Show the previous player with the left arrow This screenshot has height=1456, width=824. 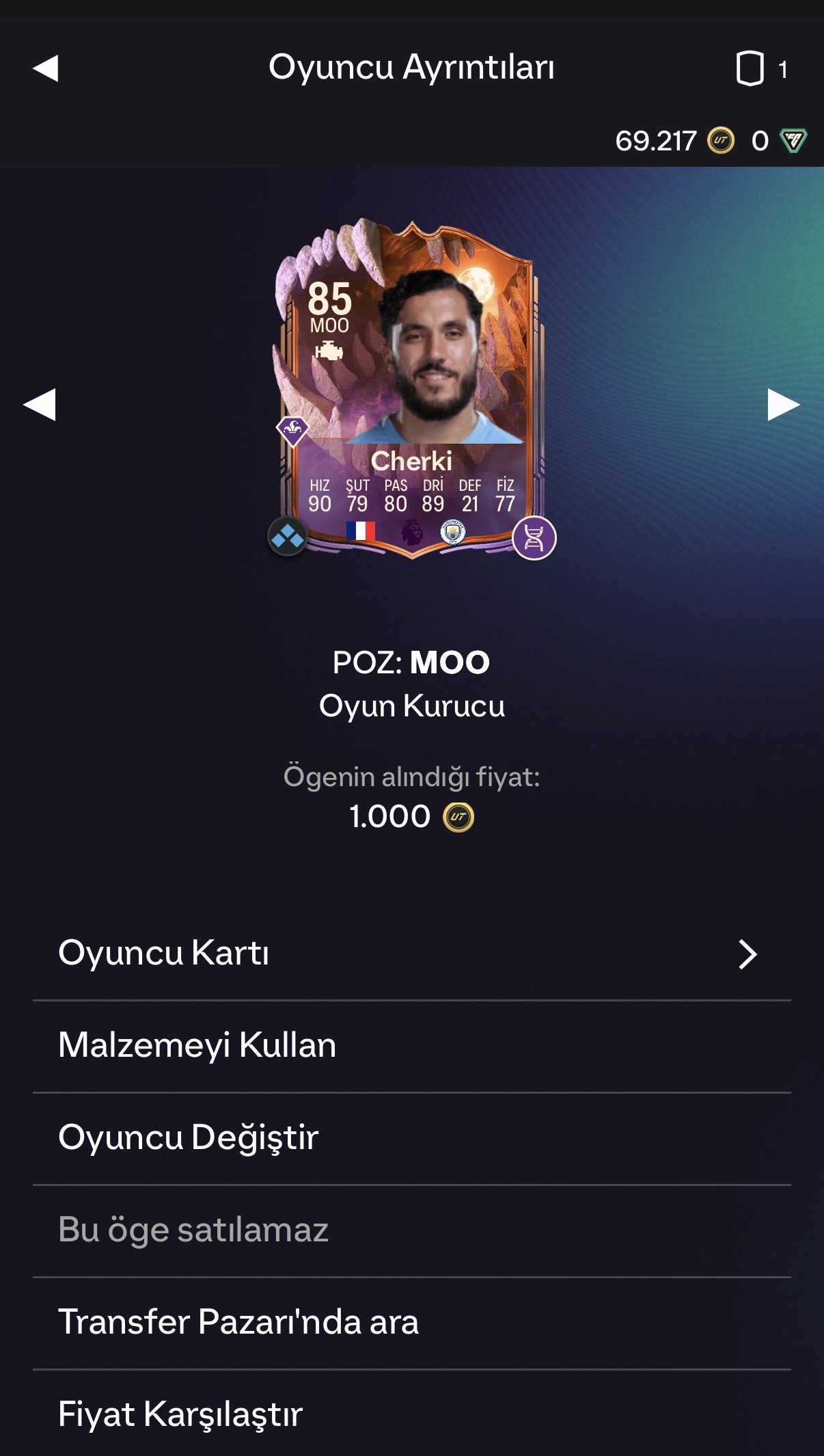[40, 405]
